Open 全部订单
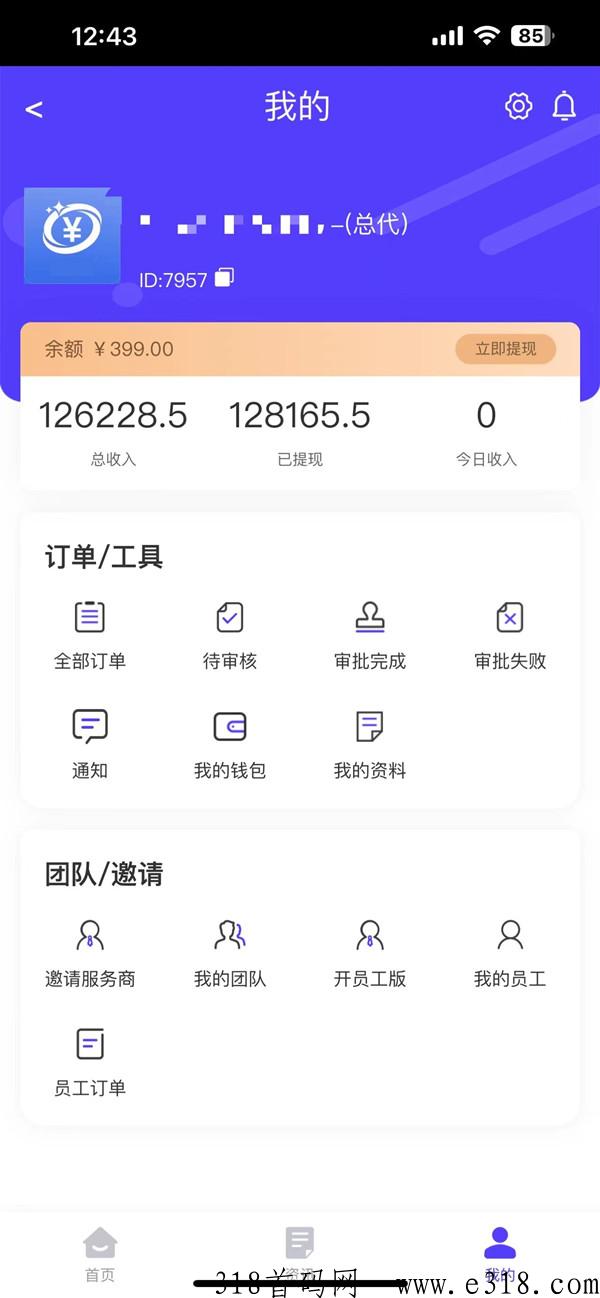This screenshot has height=1298, width=600. [90, 635]
